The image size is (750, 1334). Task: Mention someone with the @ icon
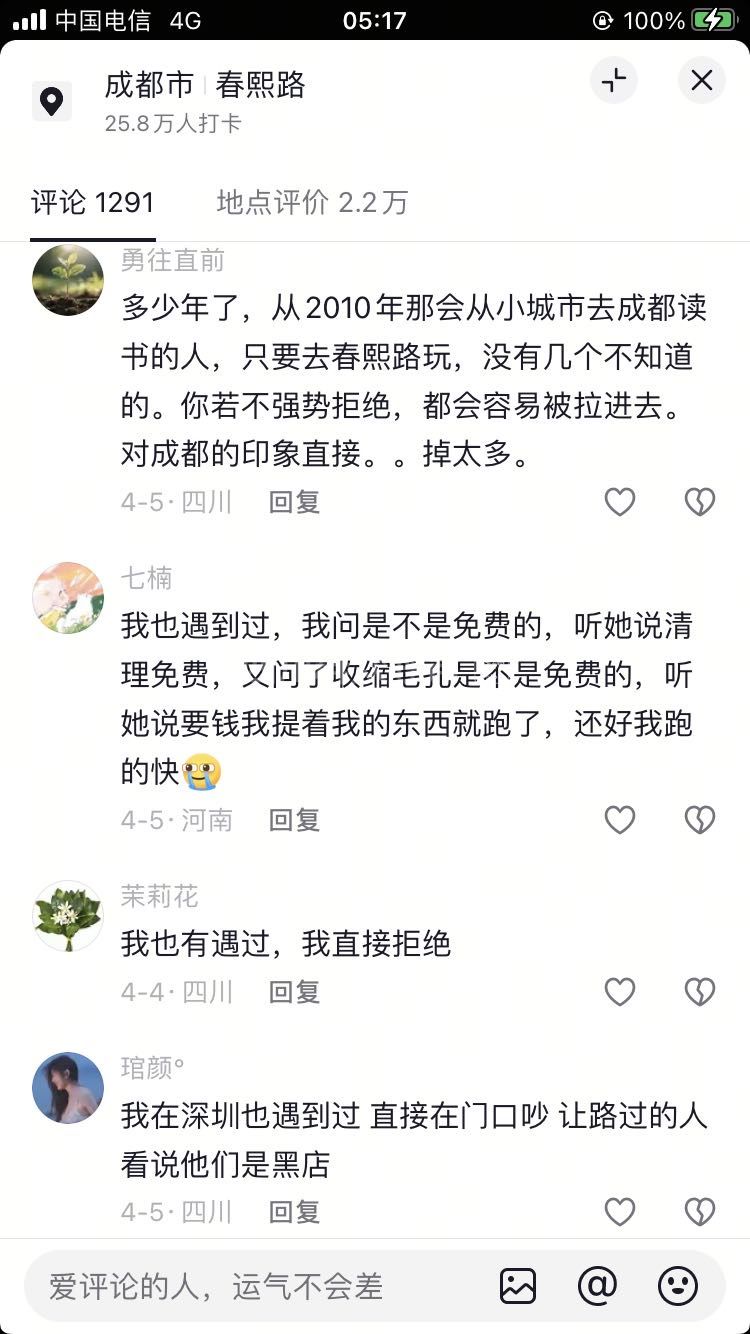tap(597, 1286)
